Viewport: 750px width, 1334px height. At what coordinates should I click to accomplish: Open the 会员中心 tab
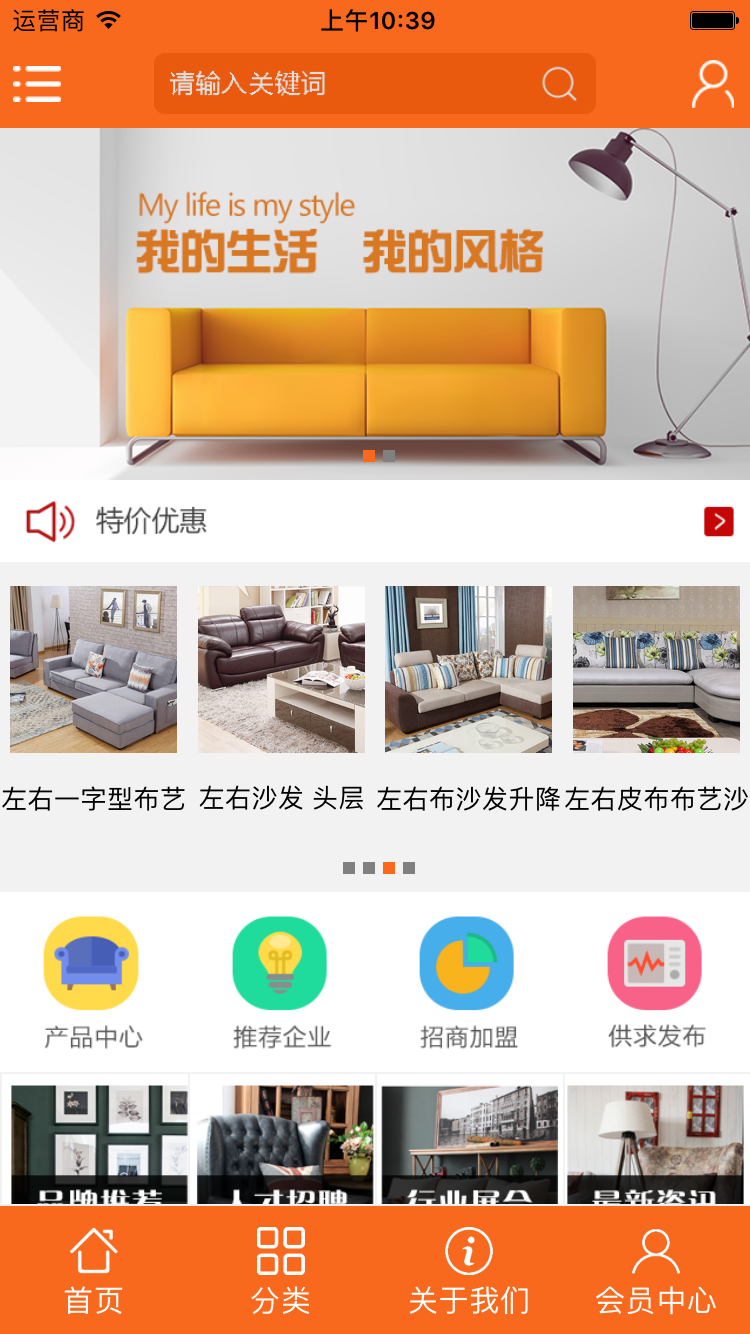656,1270
